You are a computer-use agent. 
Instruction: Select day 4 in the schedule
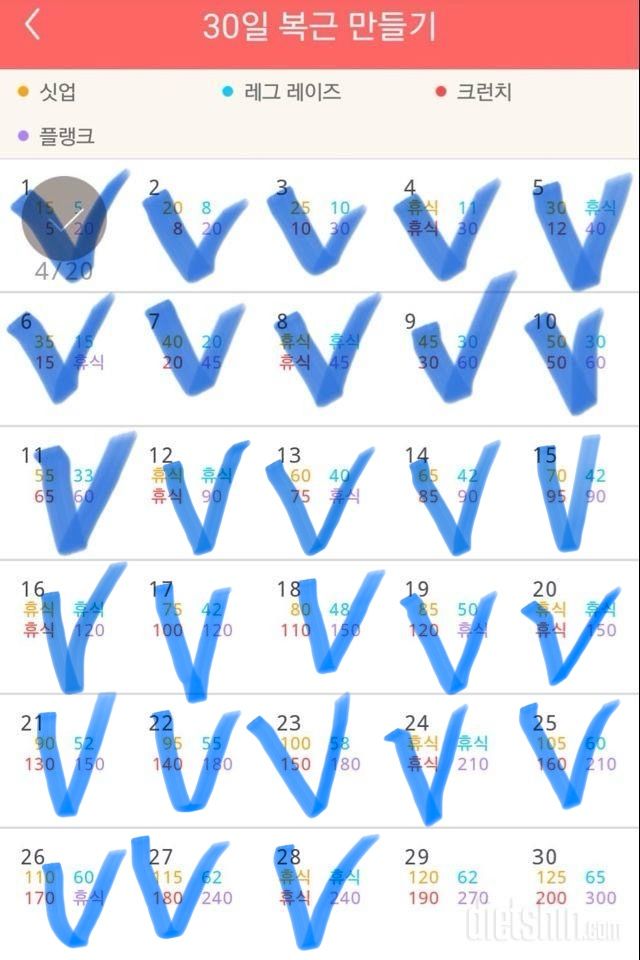(447, 225)
